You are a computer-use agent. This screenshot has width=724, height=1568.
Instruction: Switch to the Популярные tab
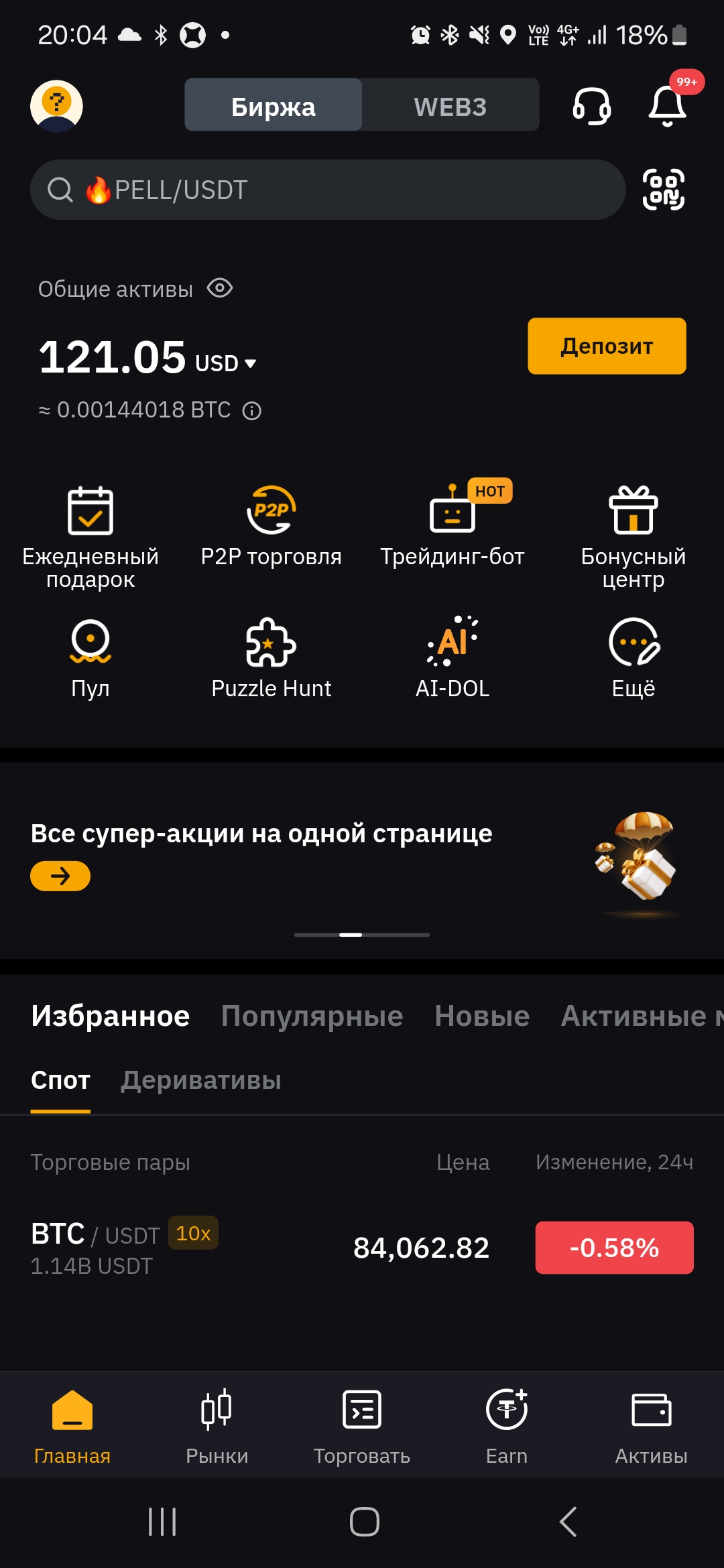pyautogui.click(x=312, y=1016)
